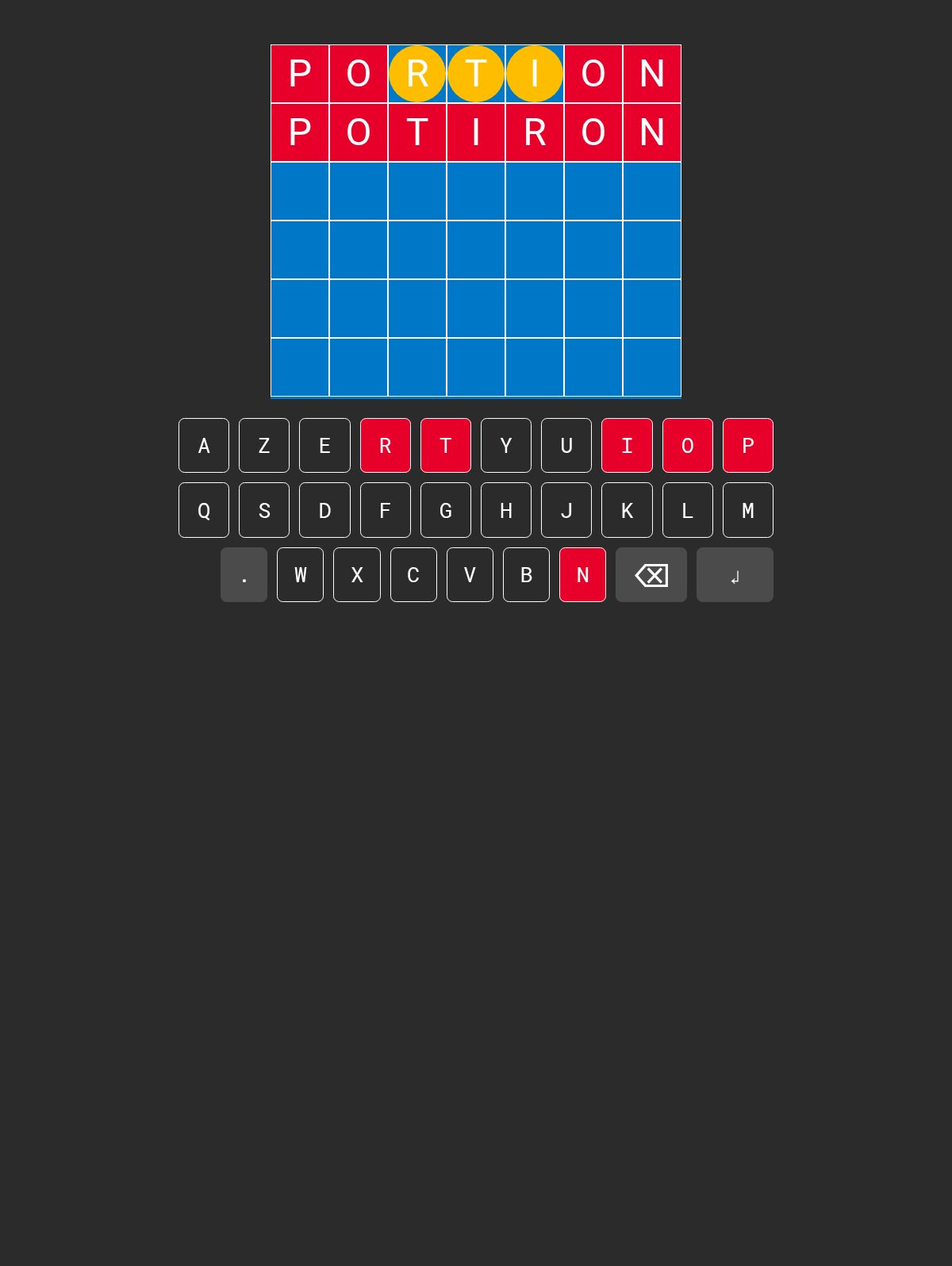Tap the letter A key

(x=204, y=446)
